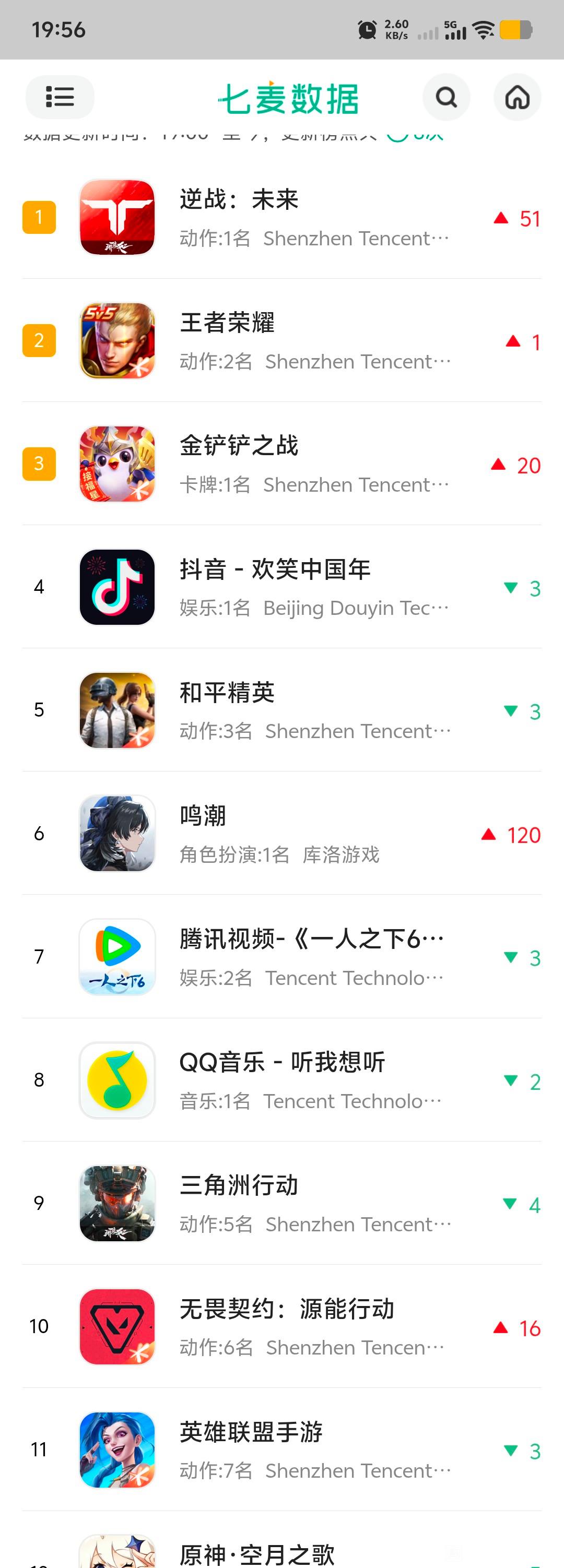The image size is (564, 1568).
Task: View 腾讯视频 app details
Action: (281, 957)
